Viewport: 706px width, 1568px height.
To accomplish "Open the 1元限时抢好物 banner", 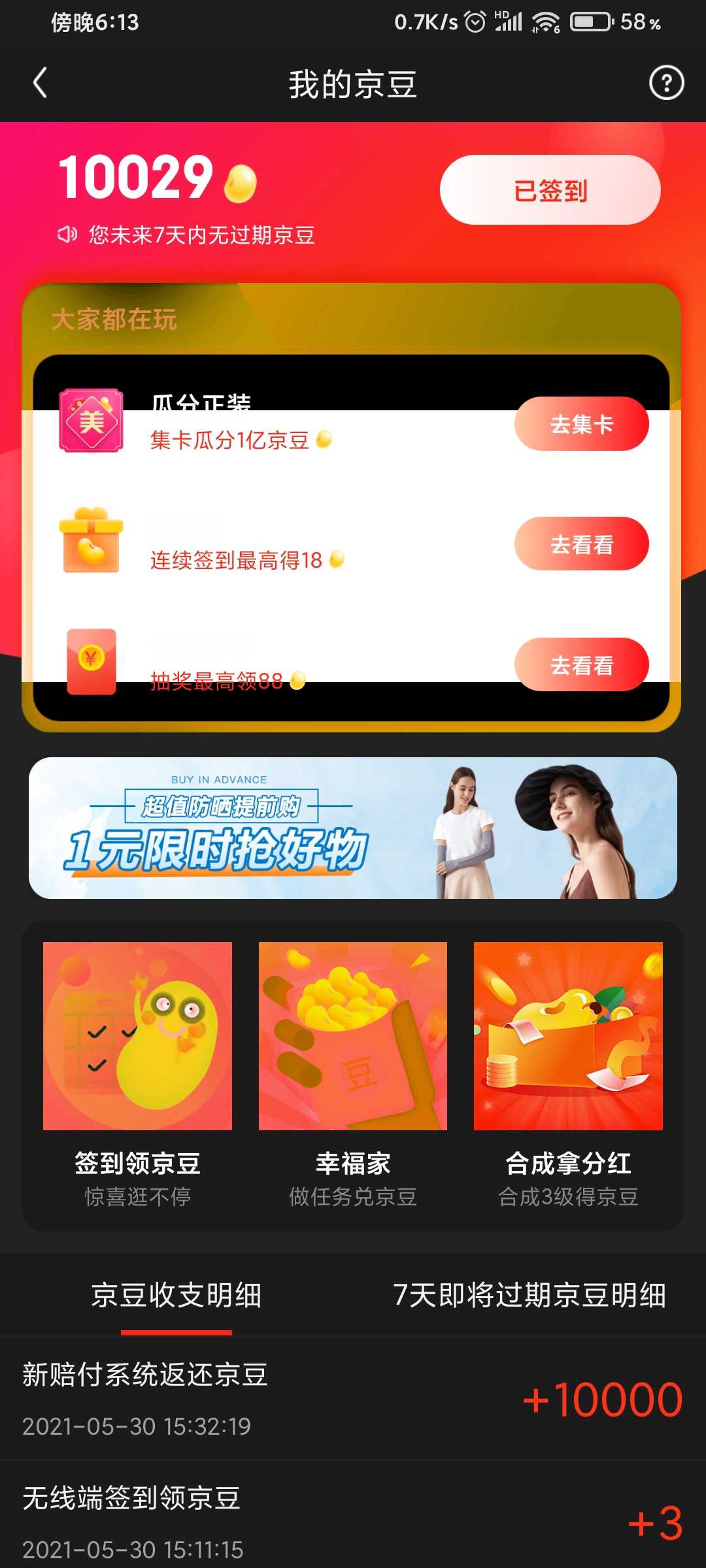I will tap(353, 828).
